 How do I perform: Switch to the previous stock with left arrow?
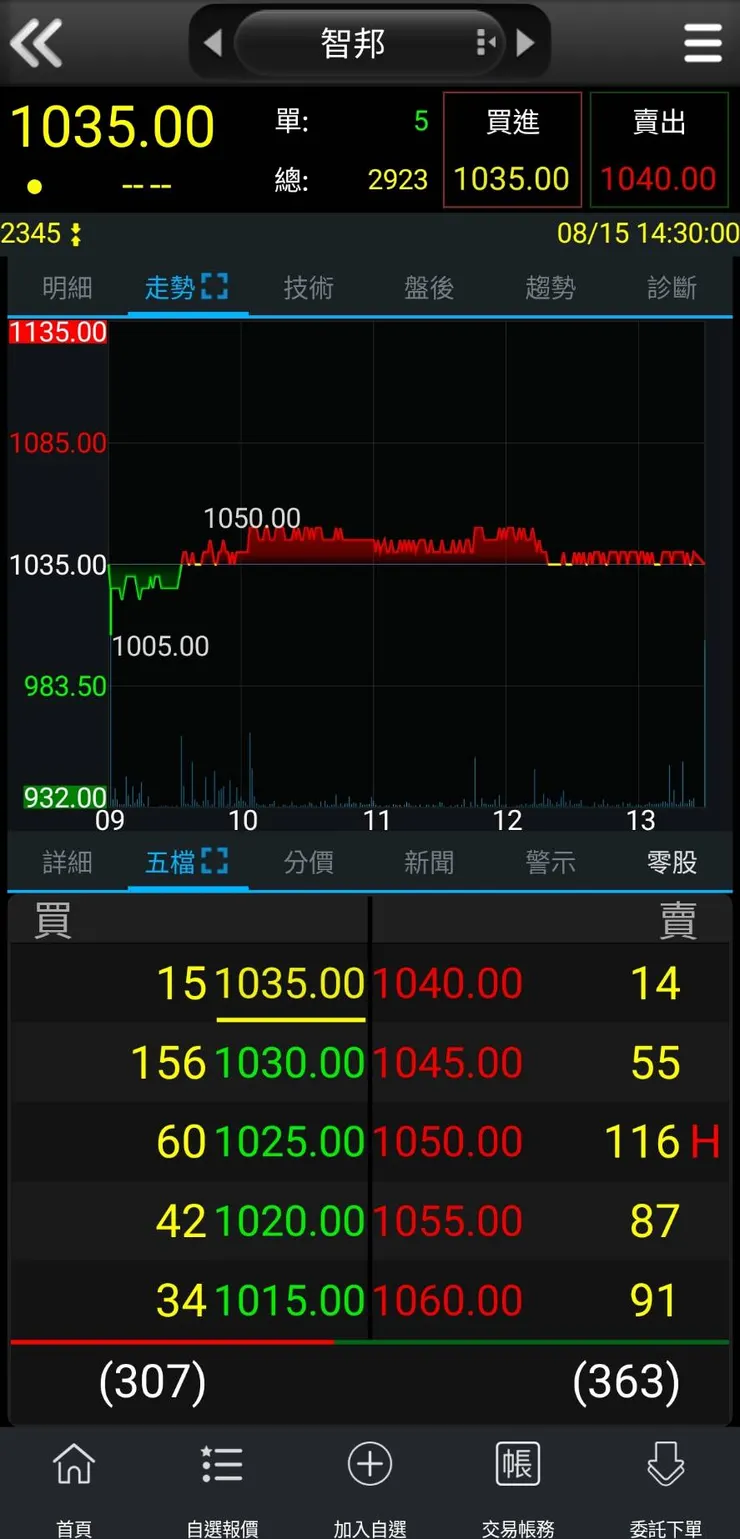tap(212, 43)
